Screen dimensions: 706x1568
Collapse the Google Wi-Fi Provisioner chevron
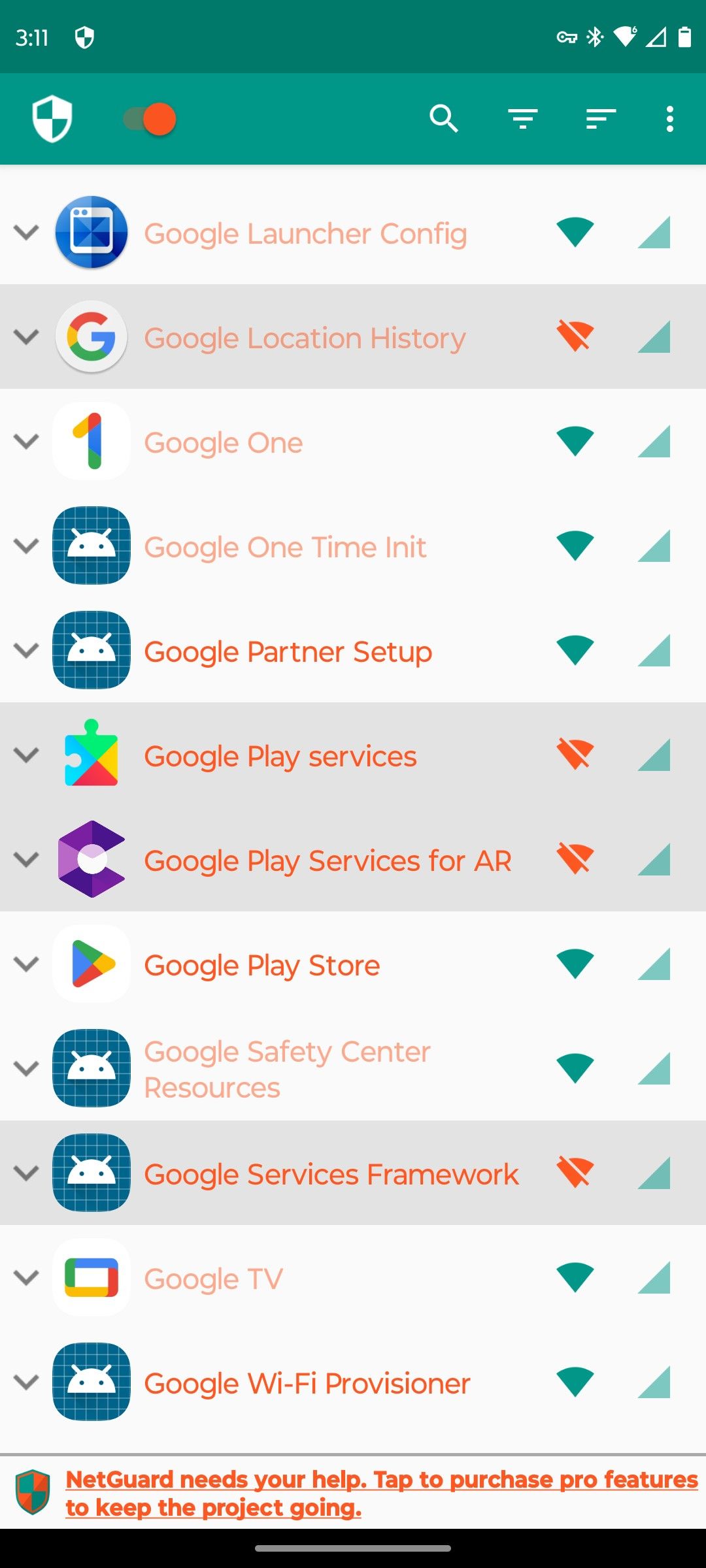pyautogui.click(x=26, y=1382)
